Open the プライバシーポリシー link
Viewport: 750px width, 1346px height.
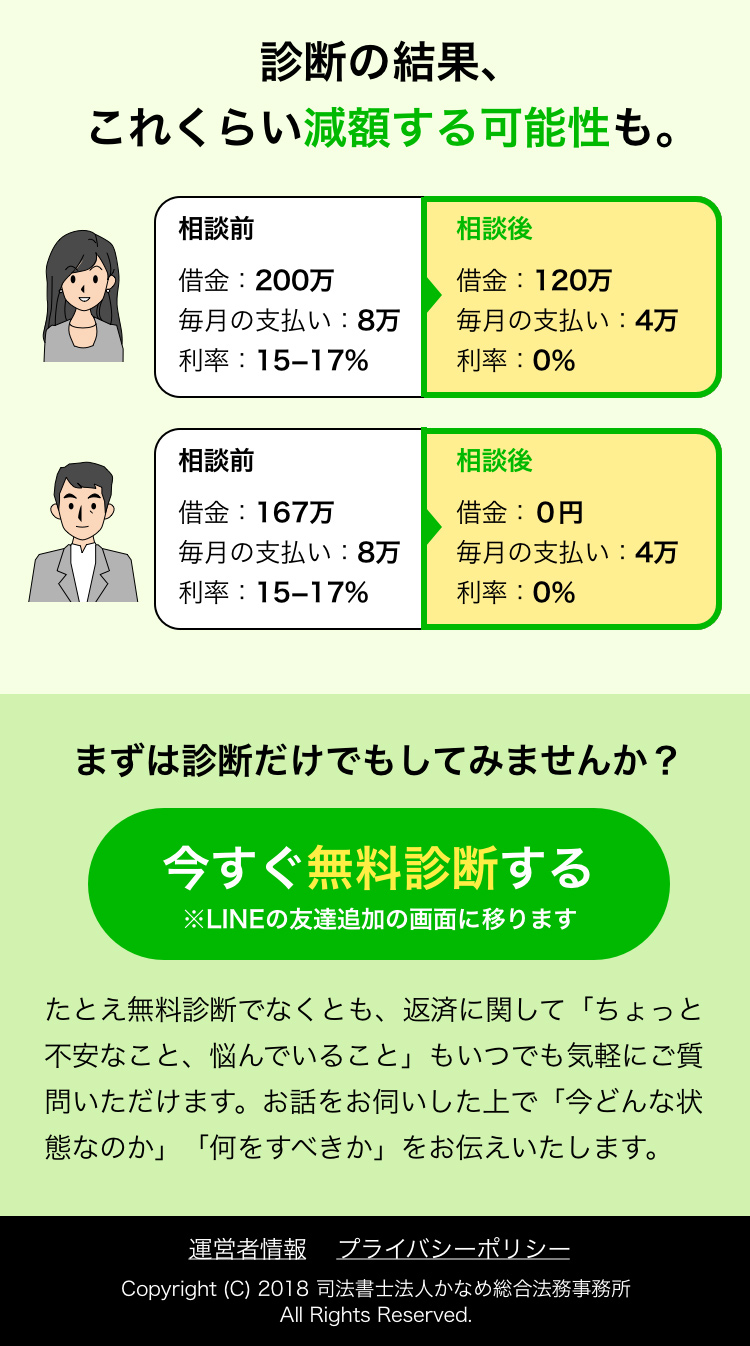[x=453, y=1249]
